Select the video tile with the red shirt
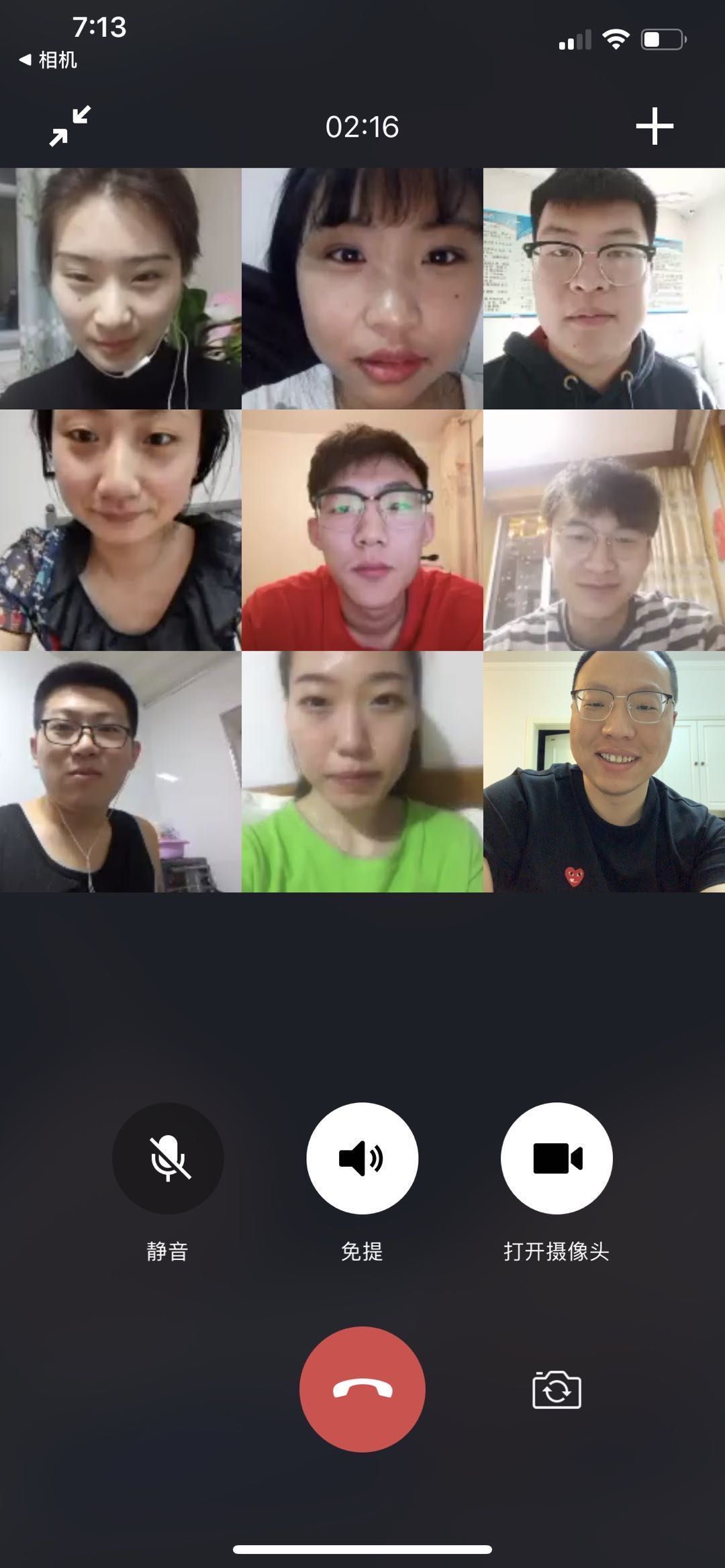The width and height of the screenshot is (725, 1568). (x=362, y=530)
